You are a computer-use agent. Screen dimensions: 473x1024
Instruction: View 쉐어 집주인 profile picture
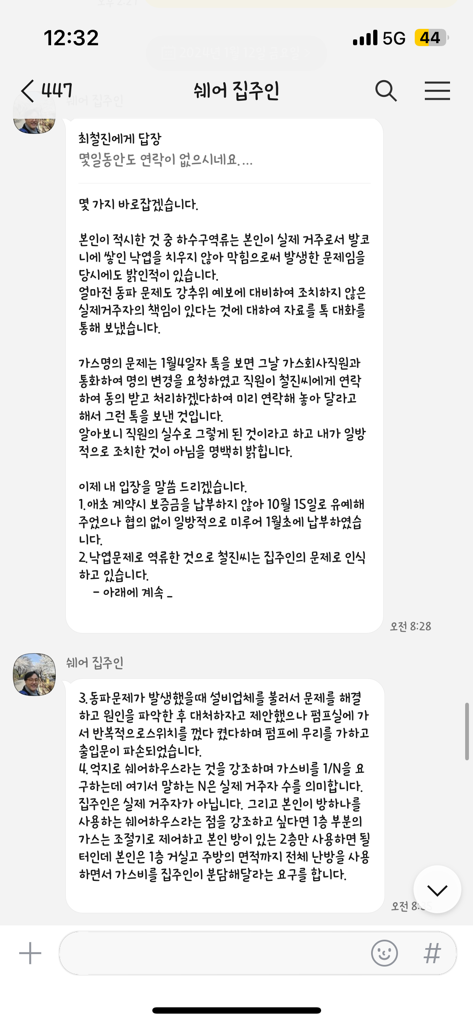point(35,674)
